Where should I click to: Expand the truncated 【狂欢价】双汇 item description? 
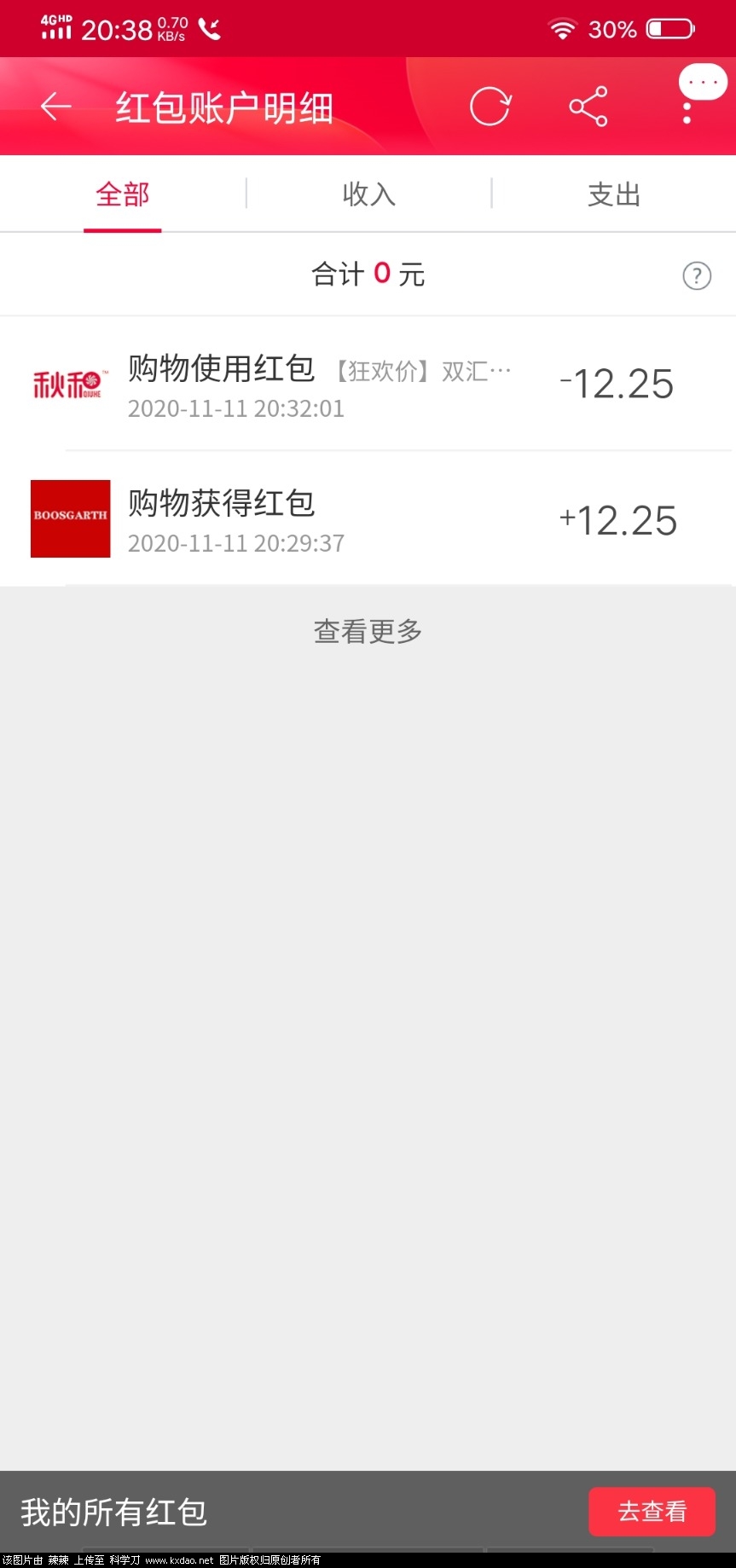coord(422,370)
